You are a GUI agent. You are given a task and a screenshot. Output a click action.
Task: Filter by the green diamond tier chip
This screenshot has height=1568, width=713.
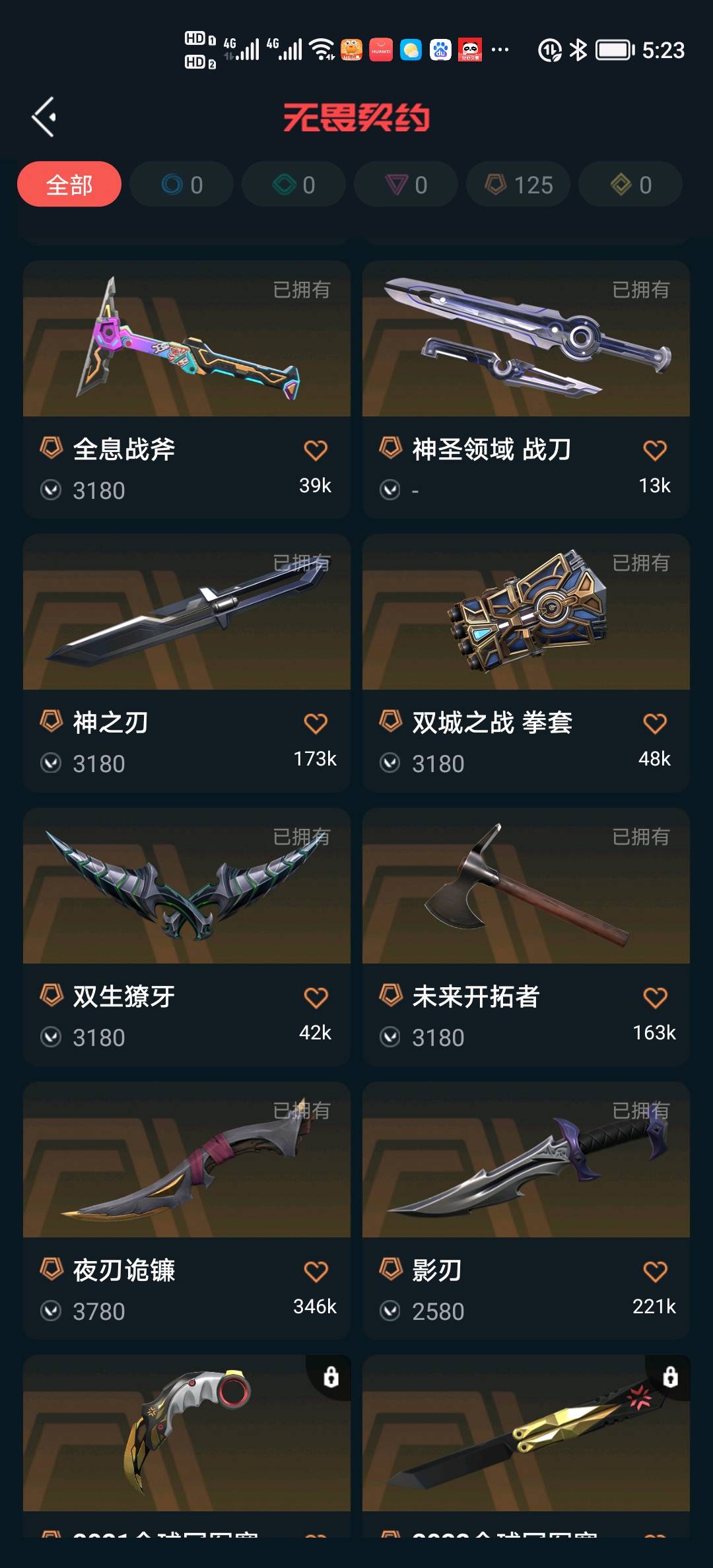click(x=294, y=185)
